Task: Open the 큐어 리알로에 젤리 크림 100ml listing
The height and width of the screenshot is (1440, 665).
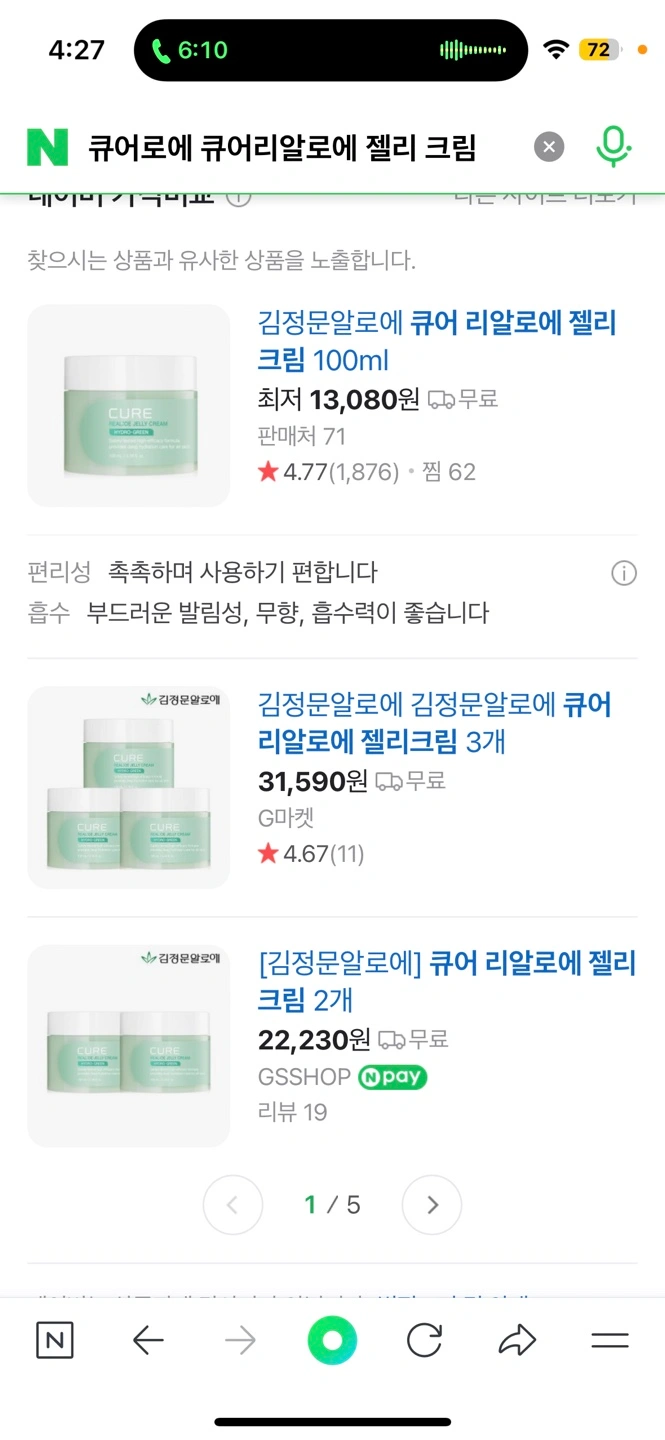Action: [437, 341]
